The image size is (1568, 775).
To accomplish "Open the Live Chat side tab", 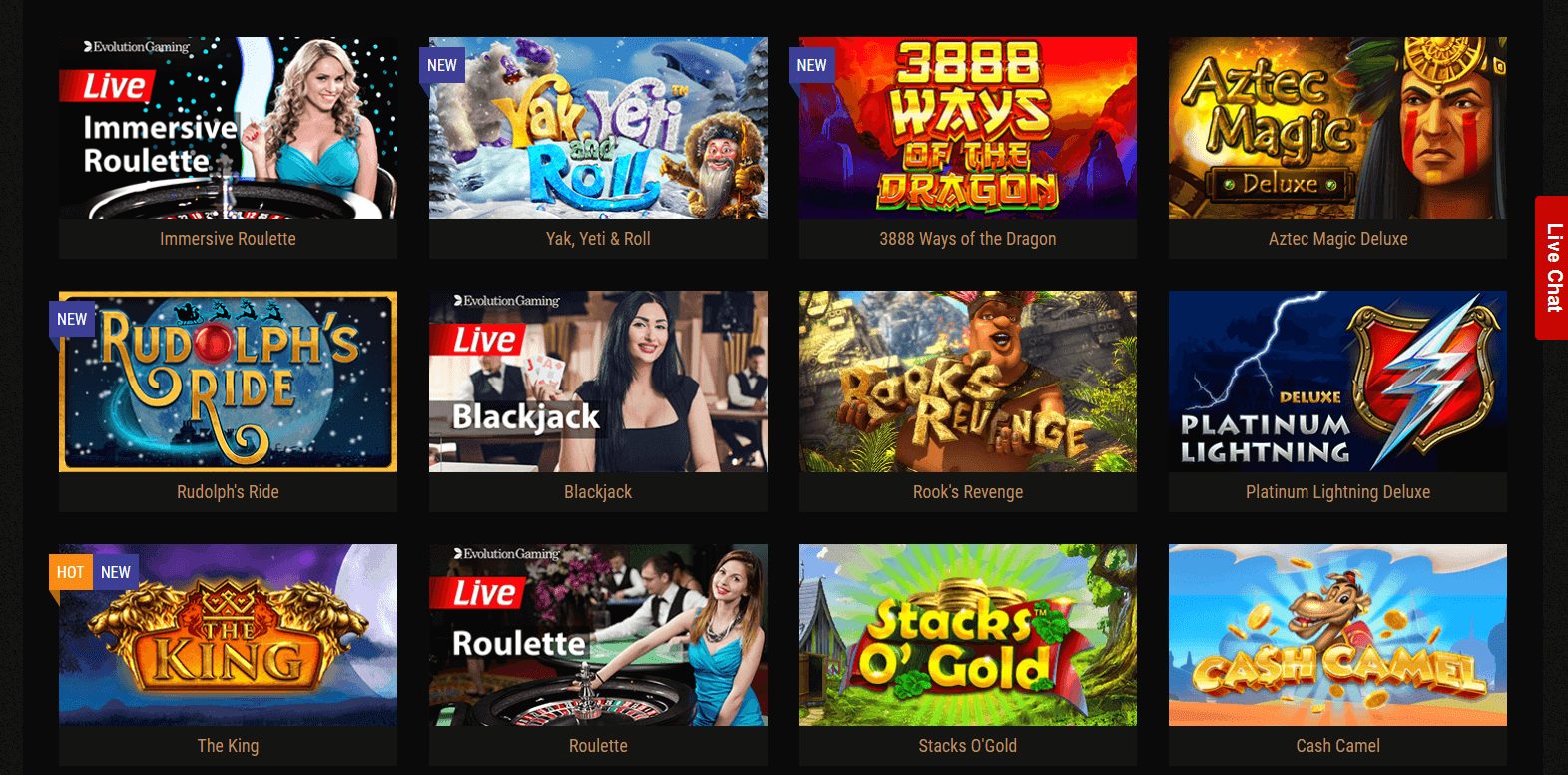I will (x=1552, y=268).
